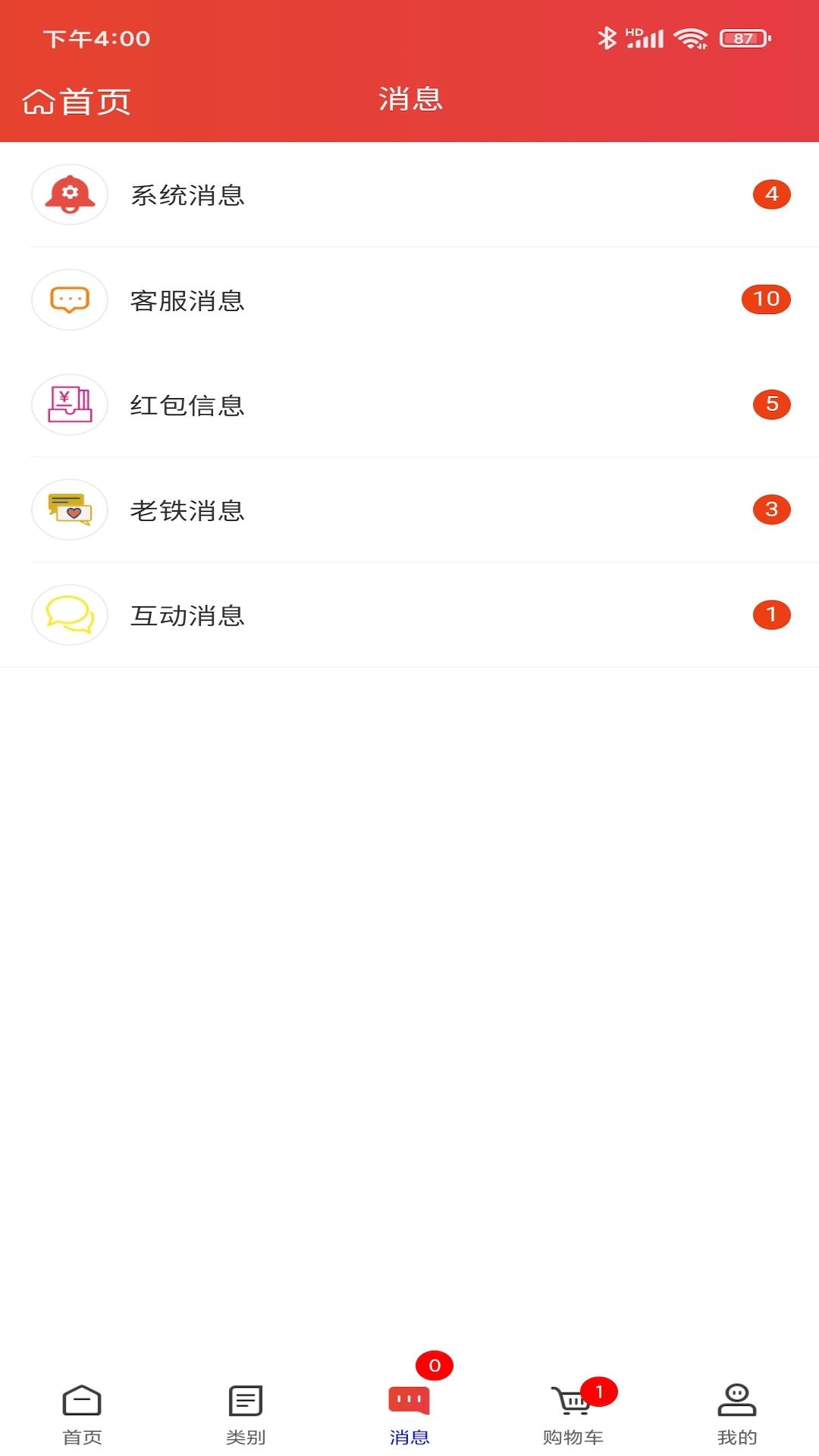Open the 购物车 tab
This screenshot has height=1456, width=819.
pyautogui.click(x=573, y=1415)
